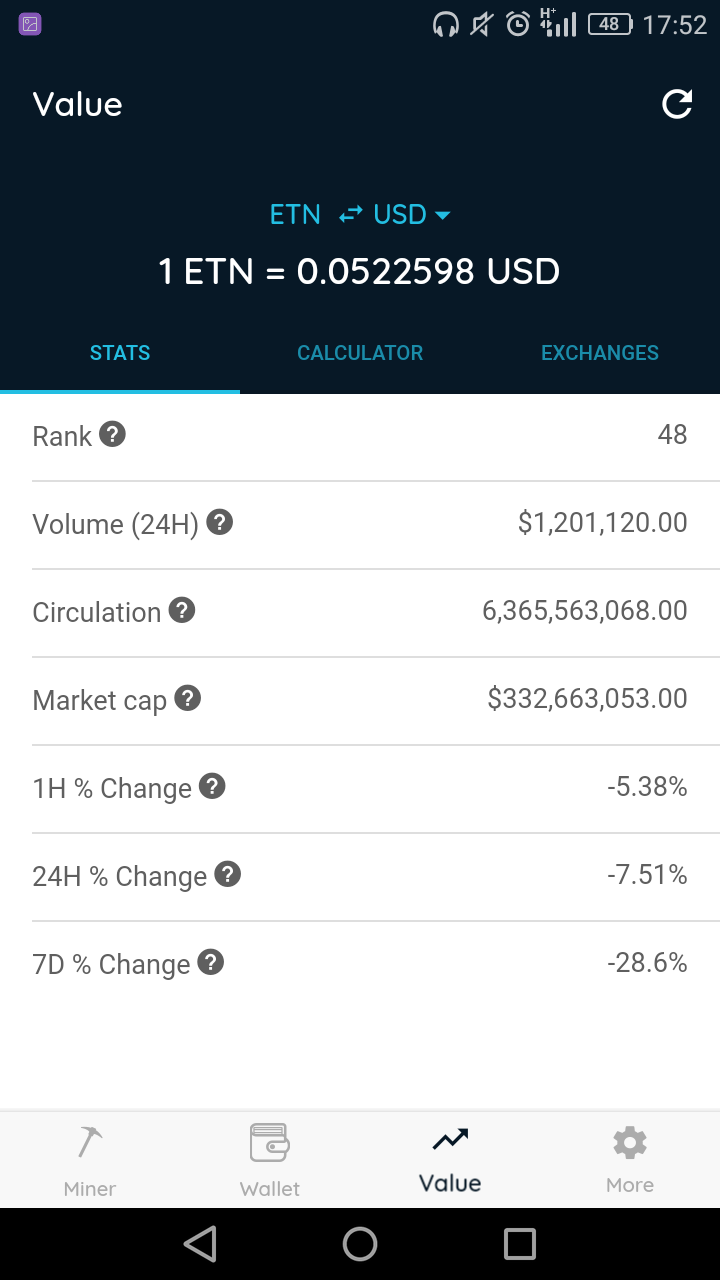Viewport: 720px width, 1280px height.
Task: Open the USD currency dropdown
Action: tap(412, 214)
